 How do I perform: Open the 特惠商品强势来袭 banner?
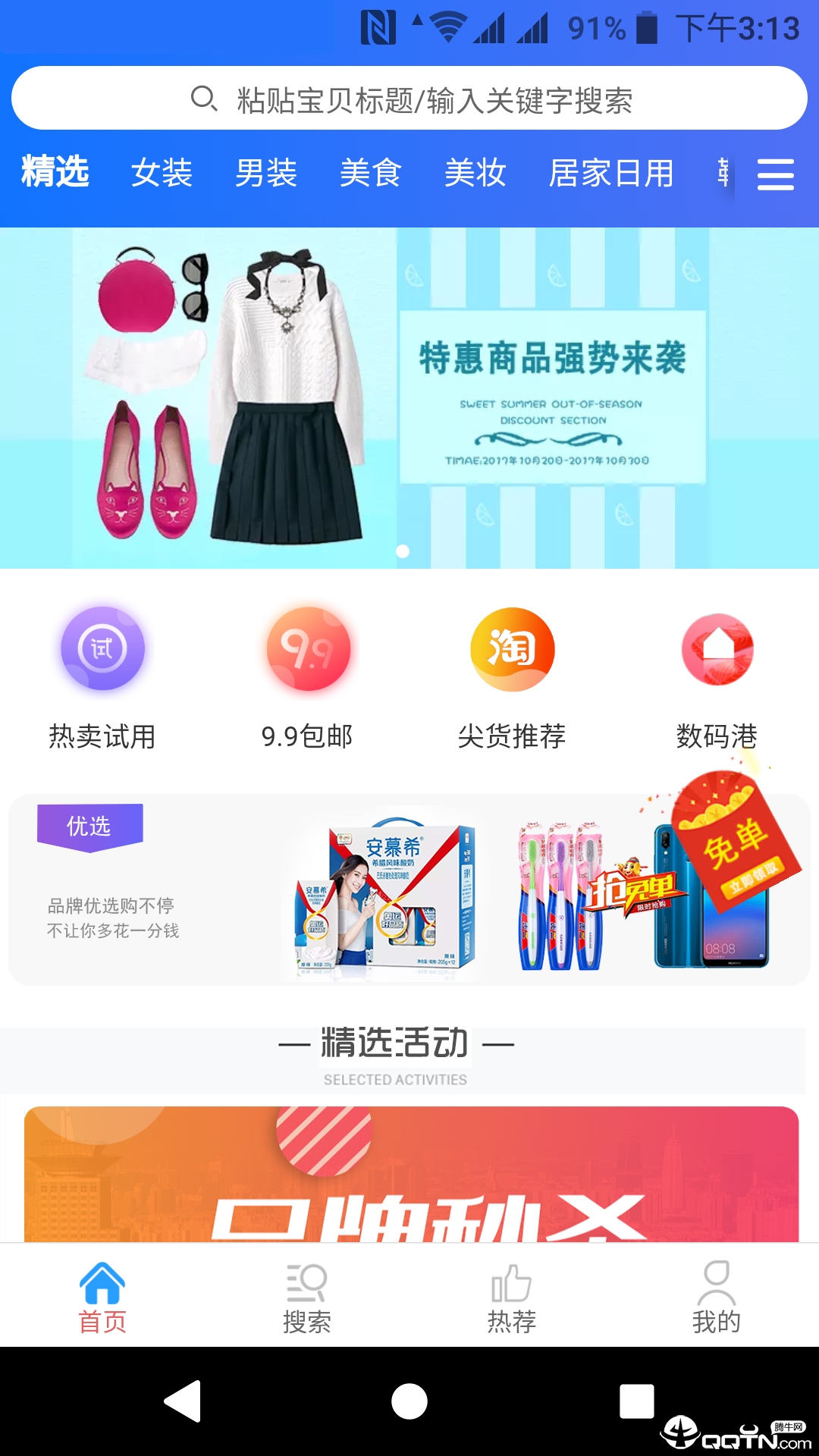409,398
